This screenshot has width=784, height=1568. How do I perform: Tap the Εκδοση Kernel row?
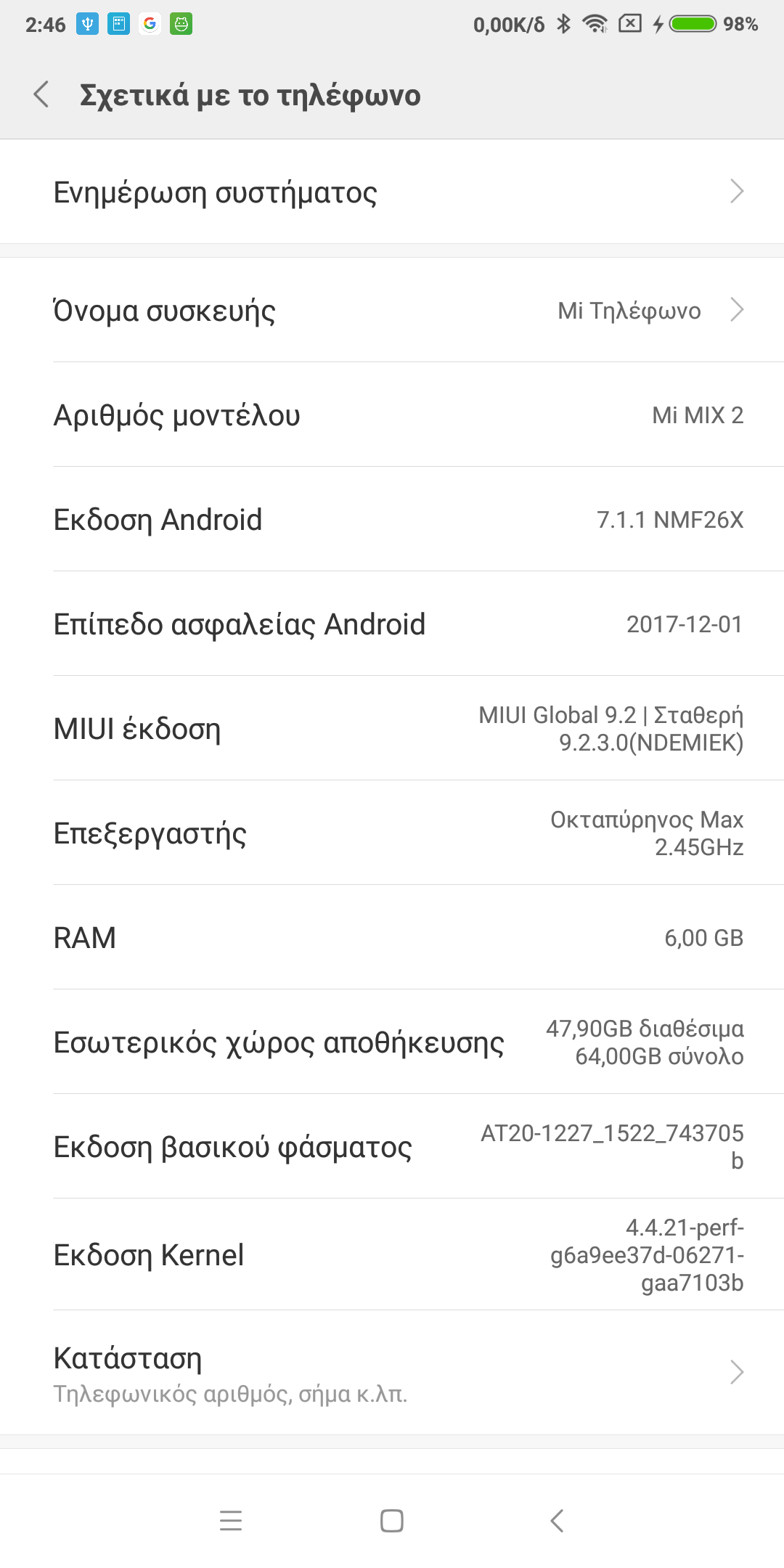coord(392,1254)
